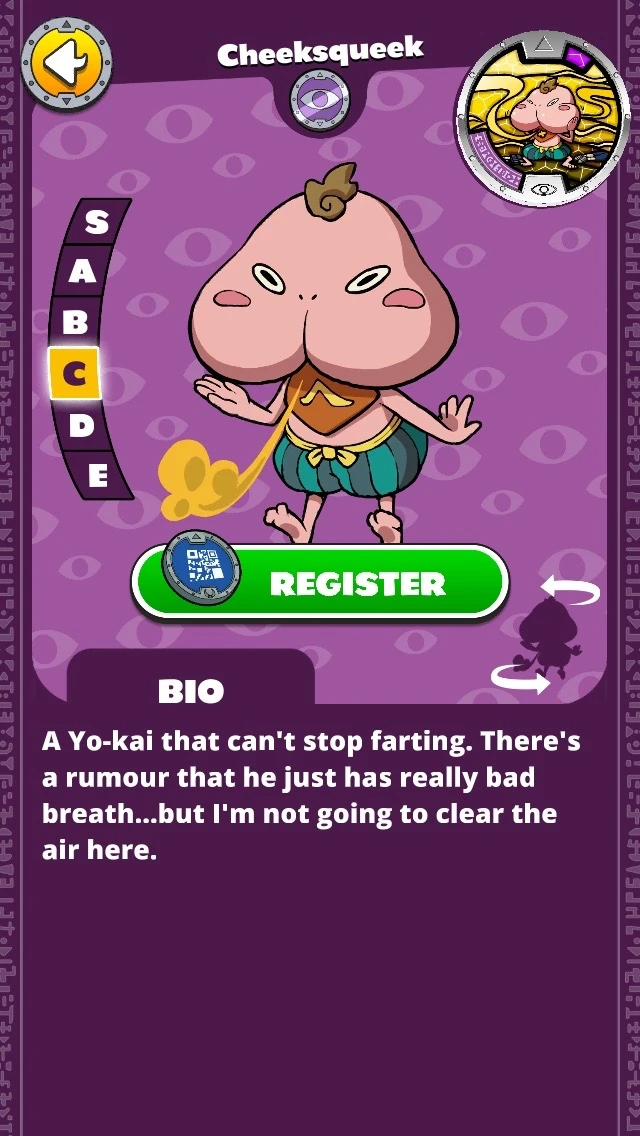Image resolution: width=640 pixels, height=1136 pixels.
Task: Tap the green Register button
Action: (320, 584)
